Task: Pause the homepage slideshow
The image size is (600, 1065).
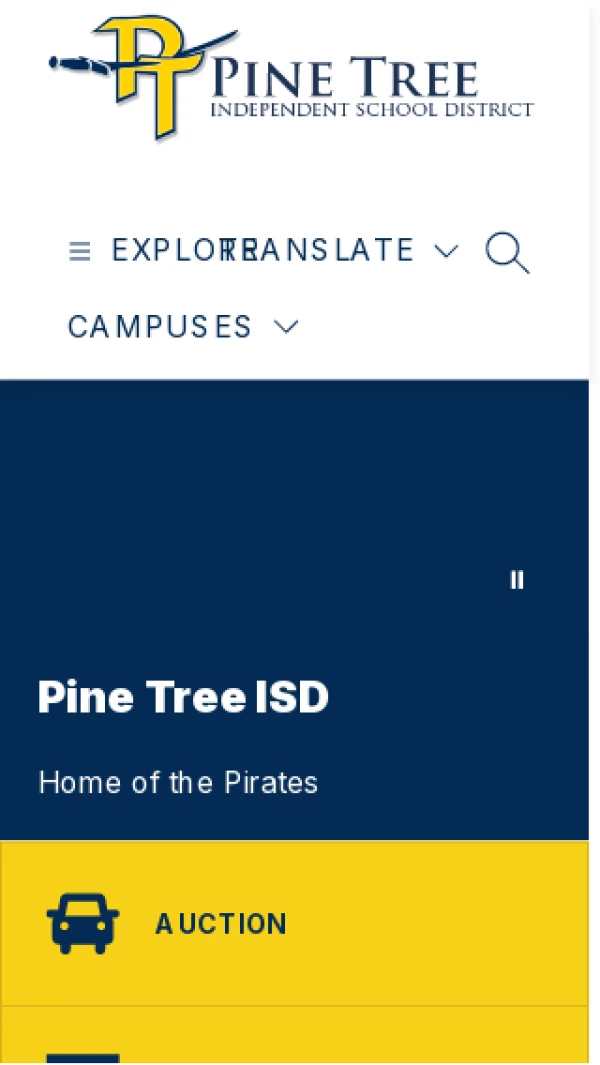Action: 517,580
